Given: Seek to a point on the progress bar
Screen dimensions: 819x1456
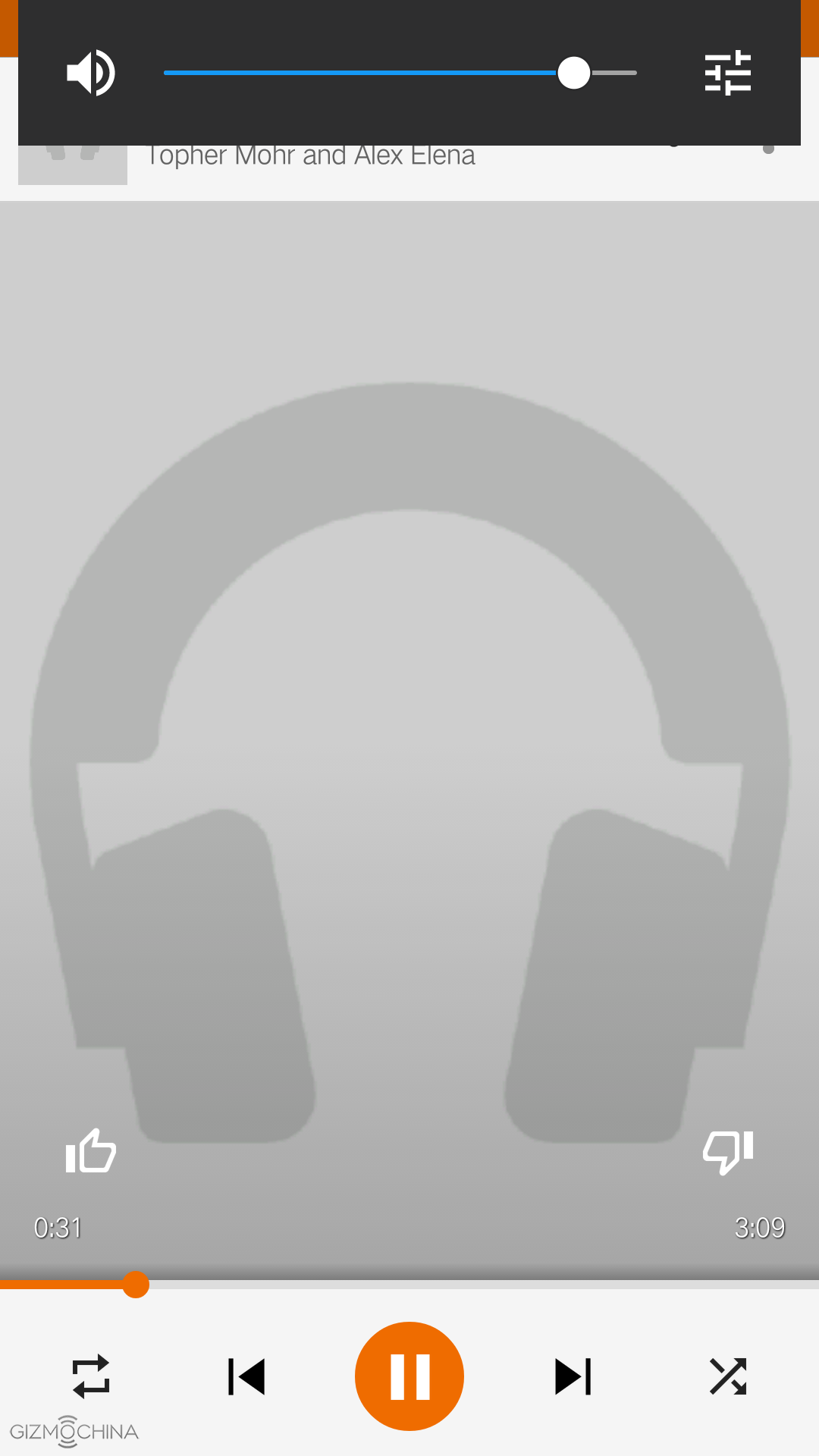Looking at the screenshot, I should click(409, 1285).
